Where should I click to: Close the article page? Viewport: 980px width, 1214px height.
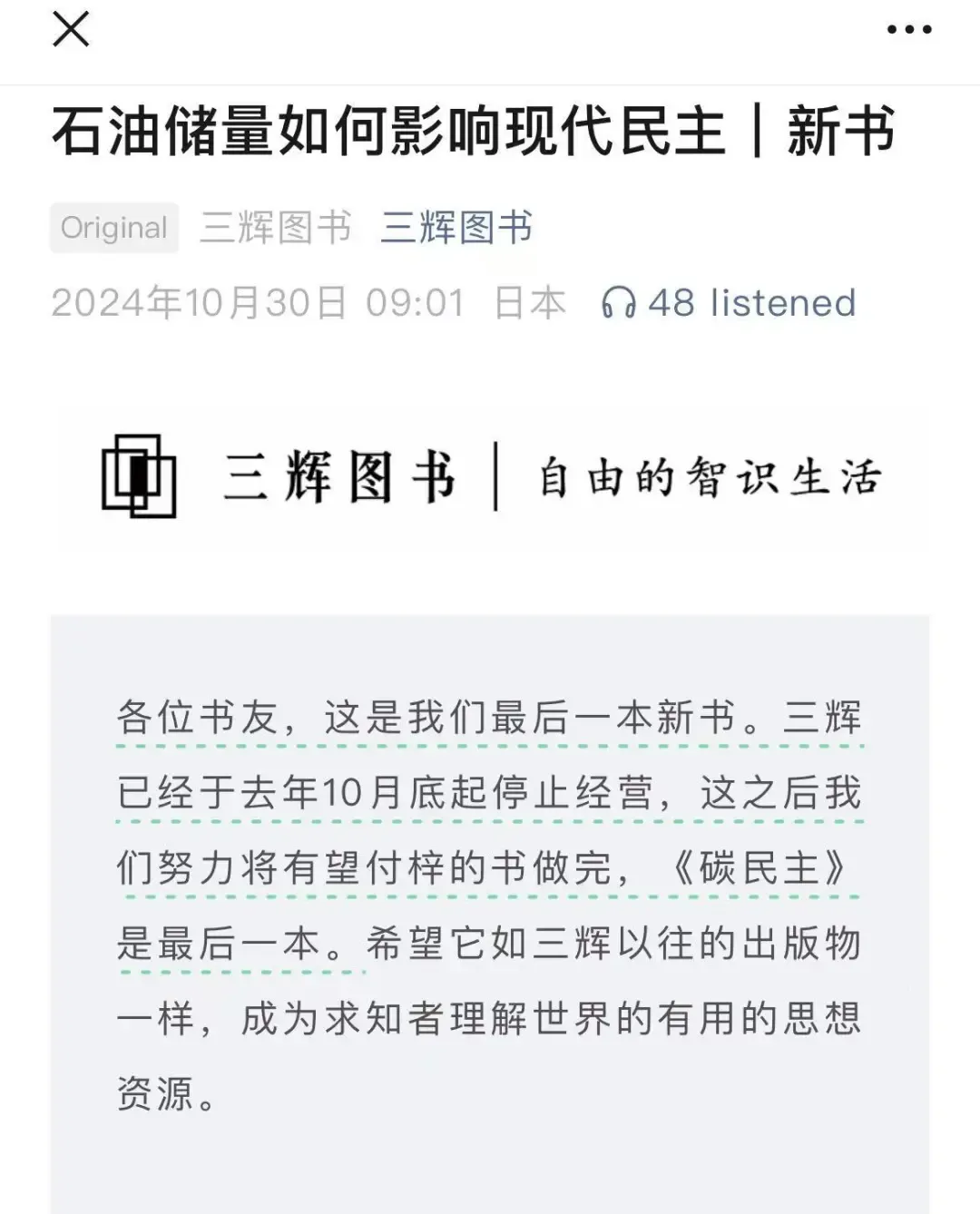(71, 29)
